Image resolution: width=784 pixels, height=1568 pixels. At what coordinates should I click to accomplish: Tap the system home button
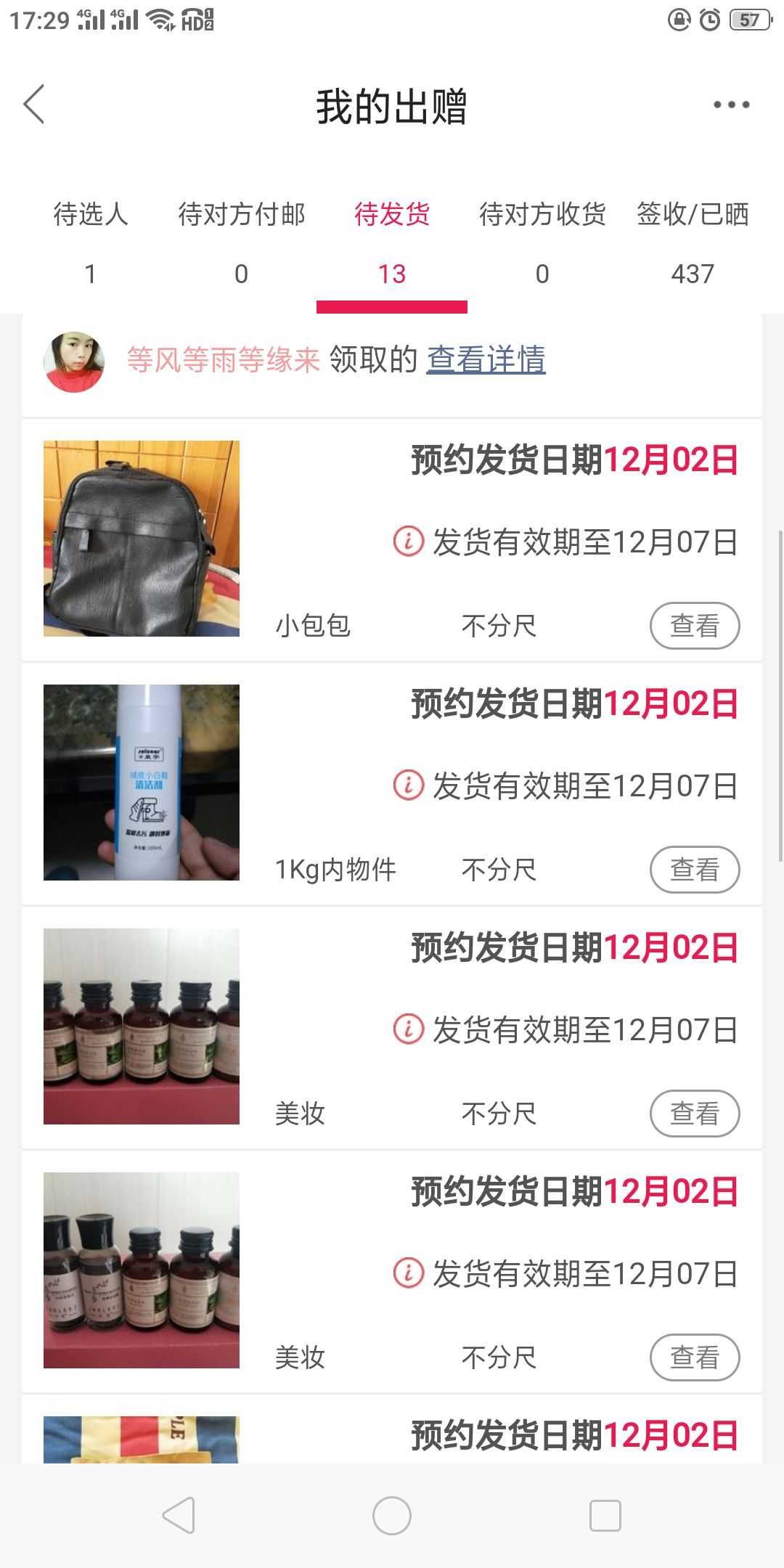click(392, 1516)
